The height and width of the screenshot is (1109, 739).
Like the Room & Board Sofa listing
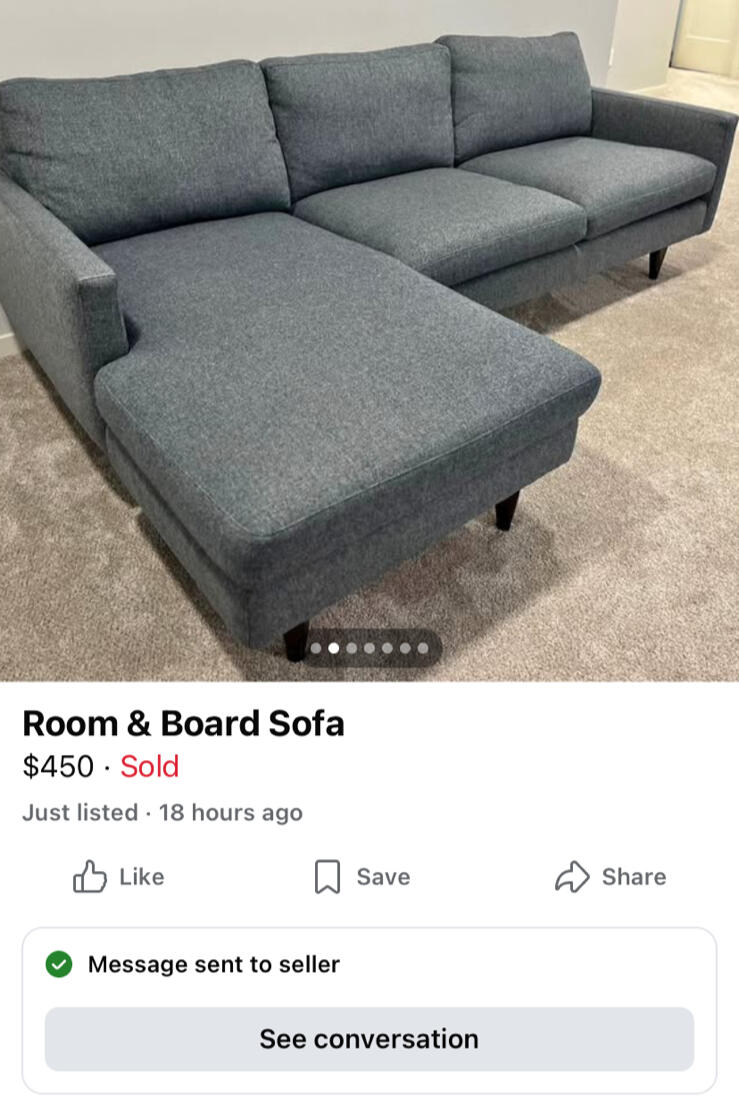click(118, 877)
